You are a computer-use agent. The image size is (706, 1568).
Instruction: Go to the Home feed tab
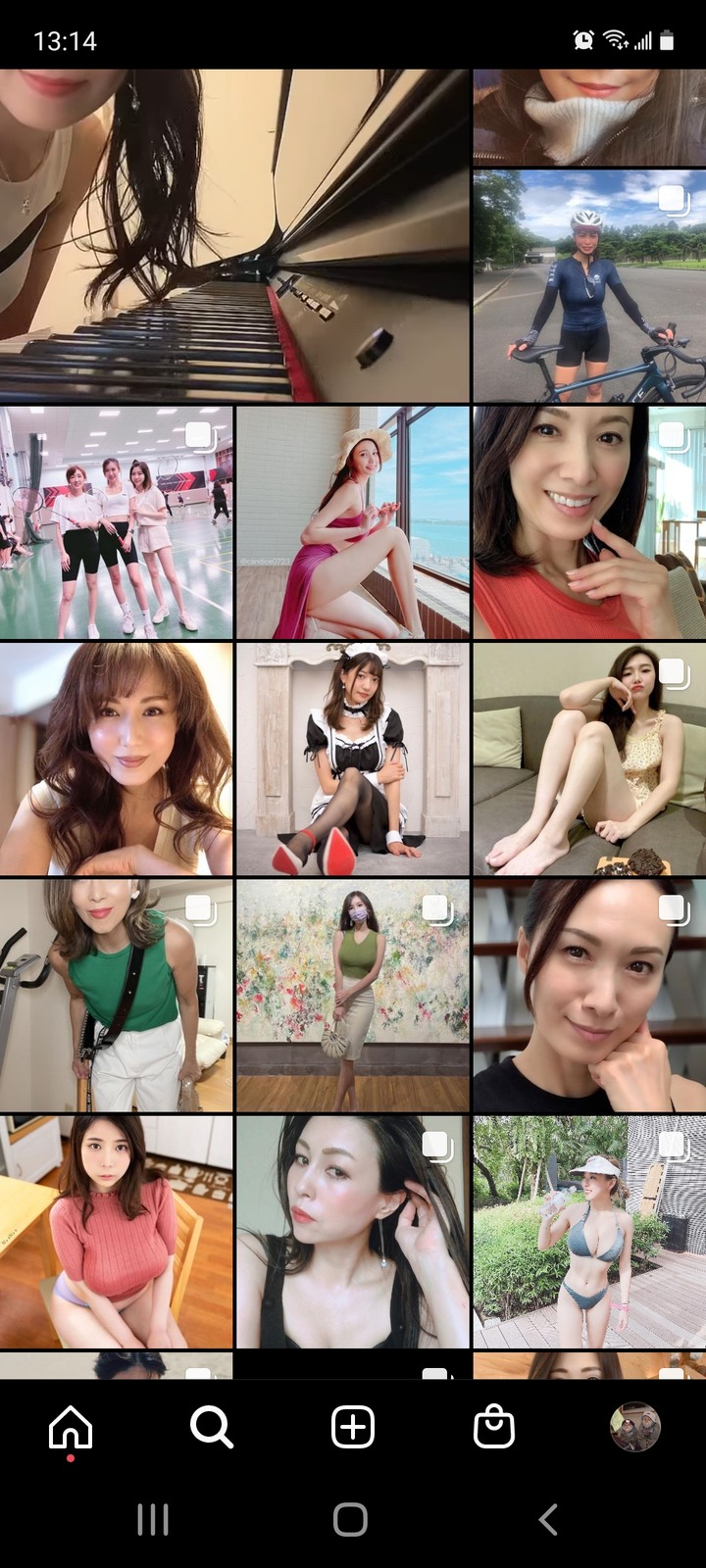[71, 1427]
